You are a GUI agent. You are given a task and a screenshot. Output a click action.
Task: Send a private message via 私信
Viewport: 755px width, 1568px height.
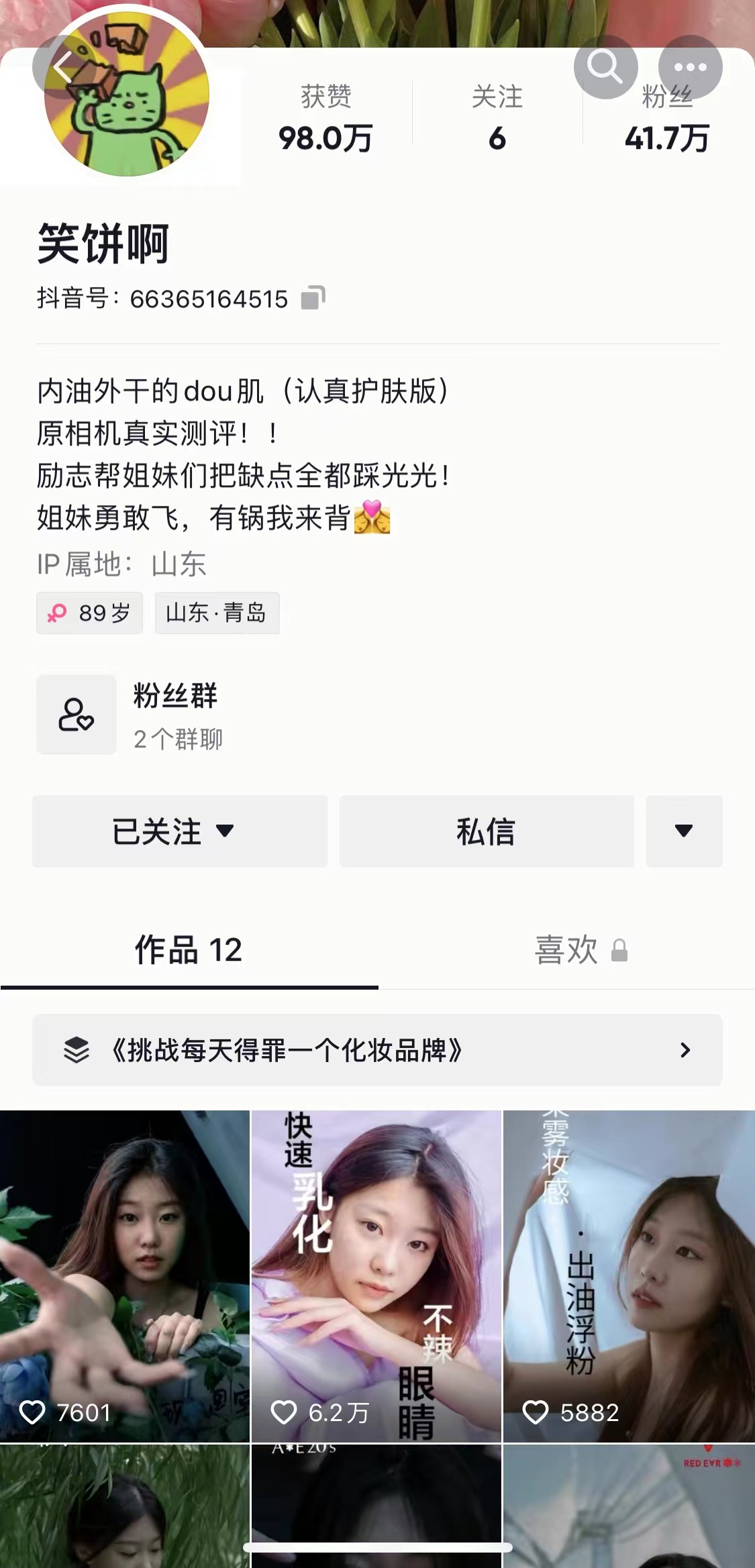click(487, 831)
